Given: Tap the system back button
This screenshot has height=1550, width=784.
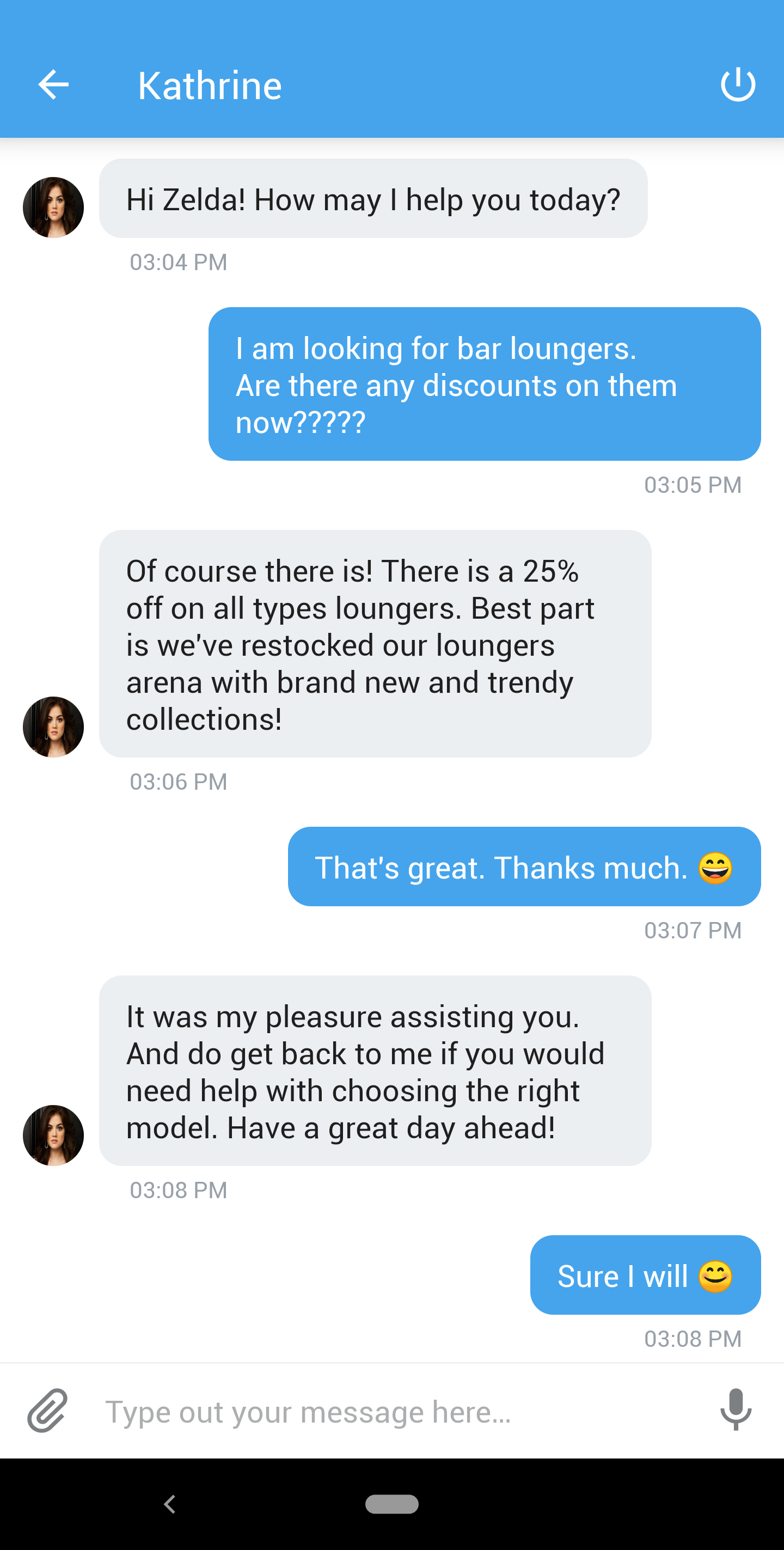Looking at the screenshot, I should pyautogui.click(x=170, y=1504).
